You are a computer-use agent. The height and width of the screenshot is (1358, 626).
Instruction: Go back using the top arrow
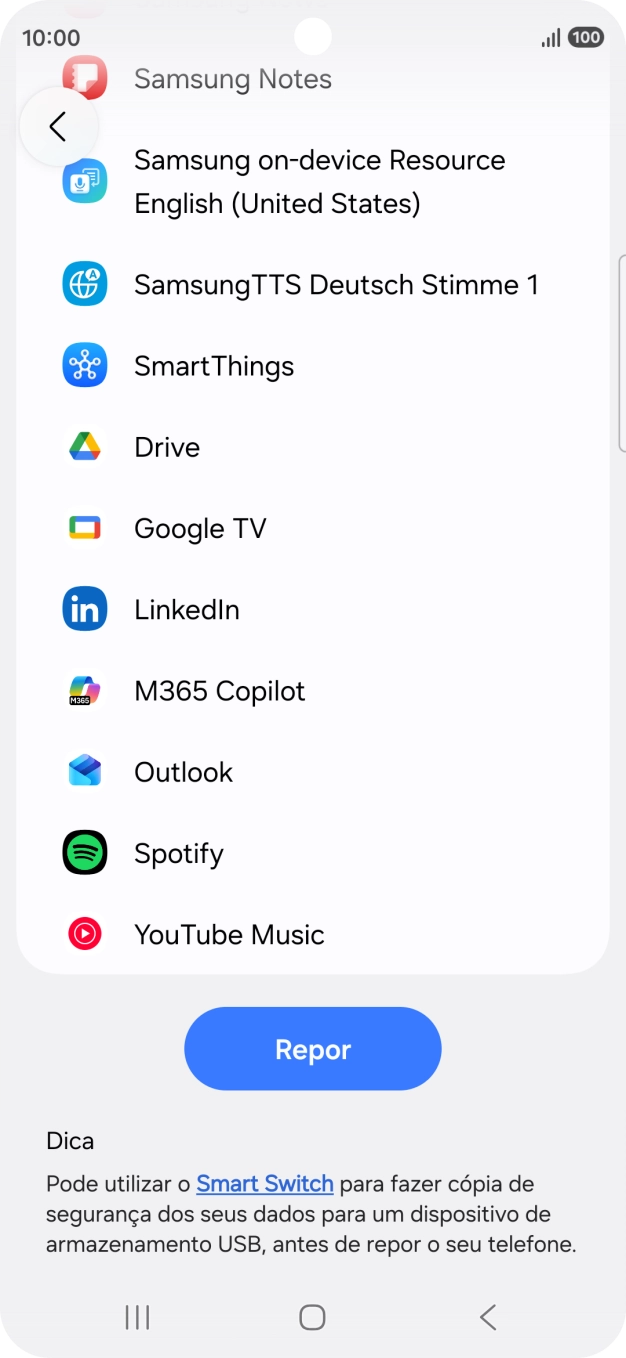[x=58, y=127]
